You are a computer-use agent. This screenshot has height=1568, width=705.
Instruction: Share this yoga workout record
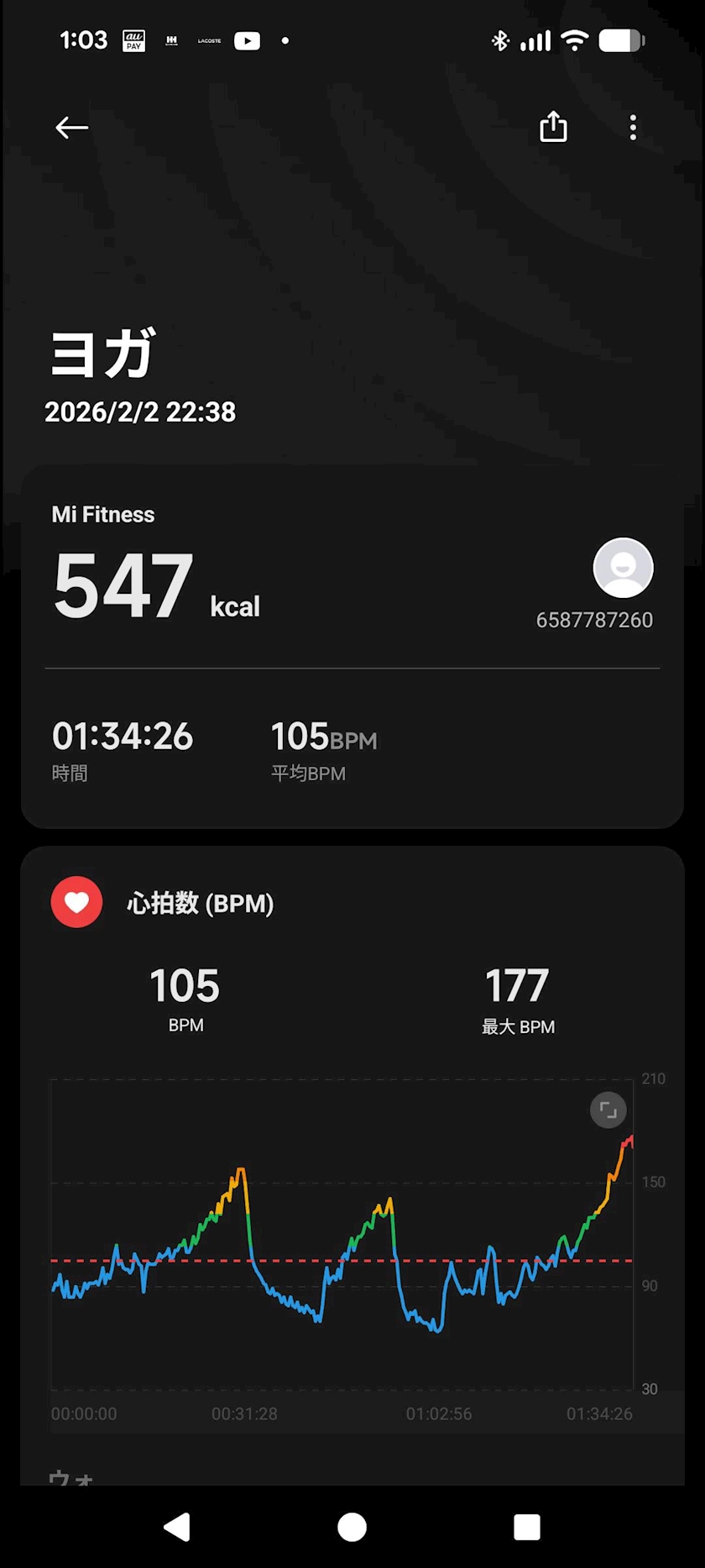[x=553, y=127]
